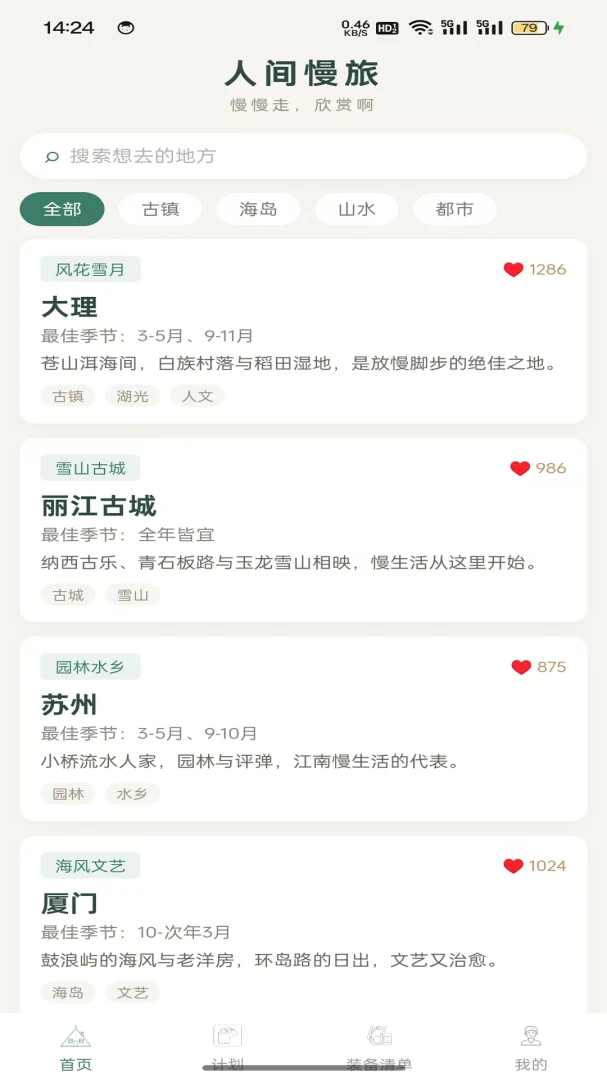Open the 苏州 destination card
This screenshot has width=607, height=1080.
[303, 729]
